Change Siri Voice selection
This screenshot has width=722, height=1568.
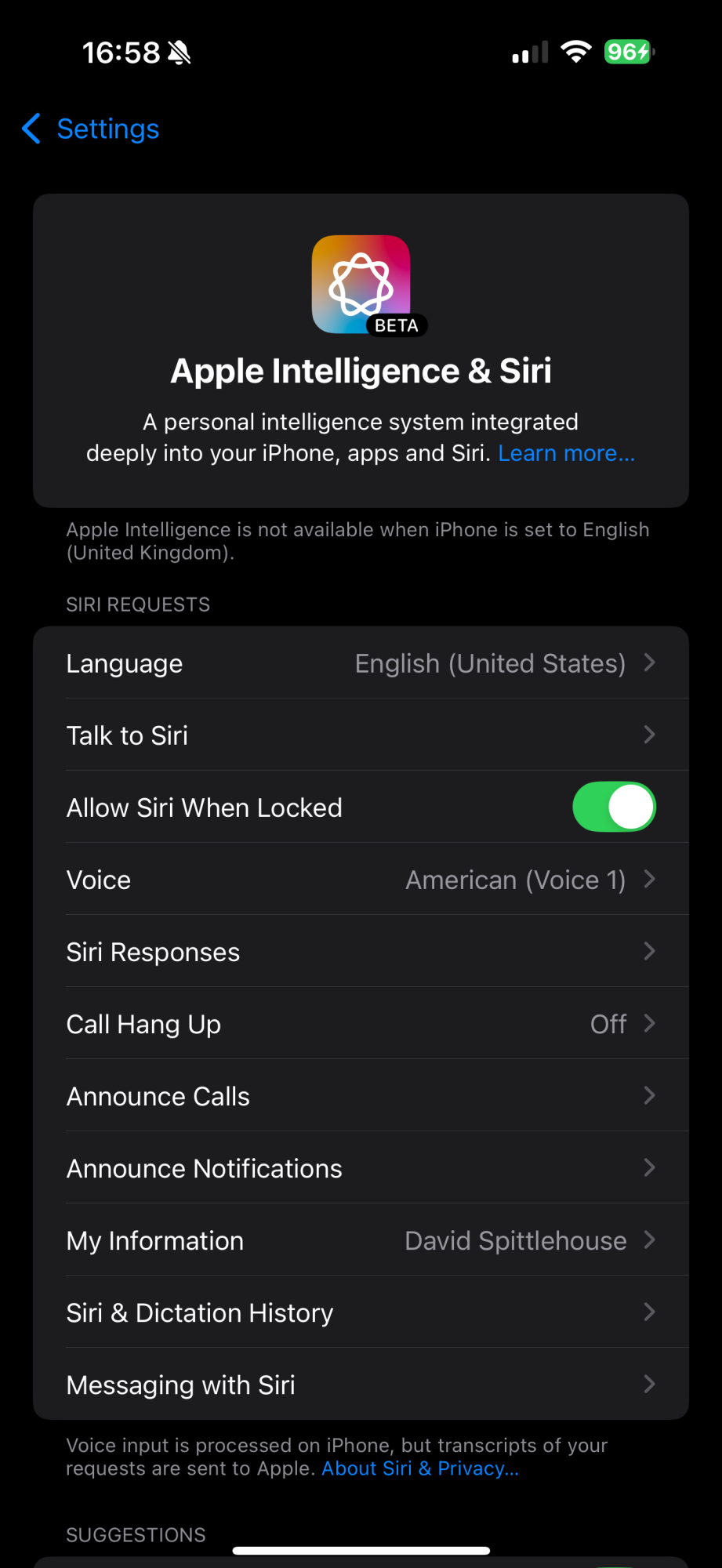361,880
